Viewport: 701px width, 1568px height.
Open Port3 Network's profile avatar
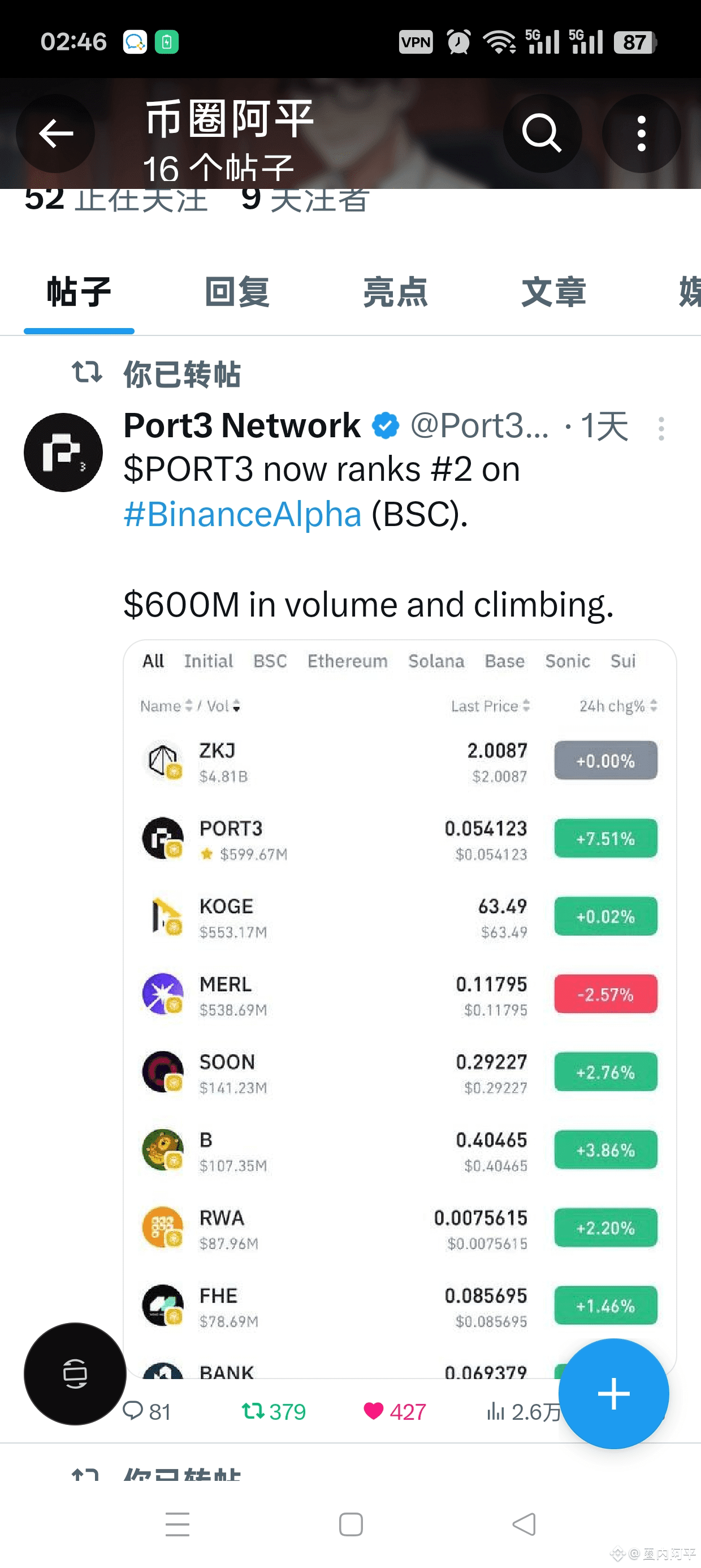coord(63,453)
